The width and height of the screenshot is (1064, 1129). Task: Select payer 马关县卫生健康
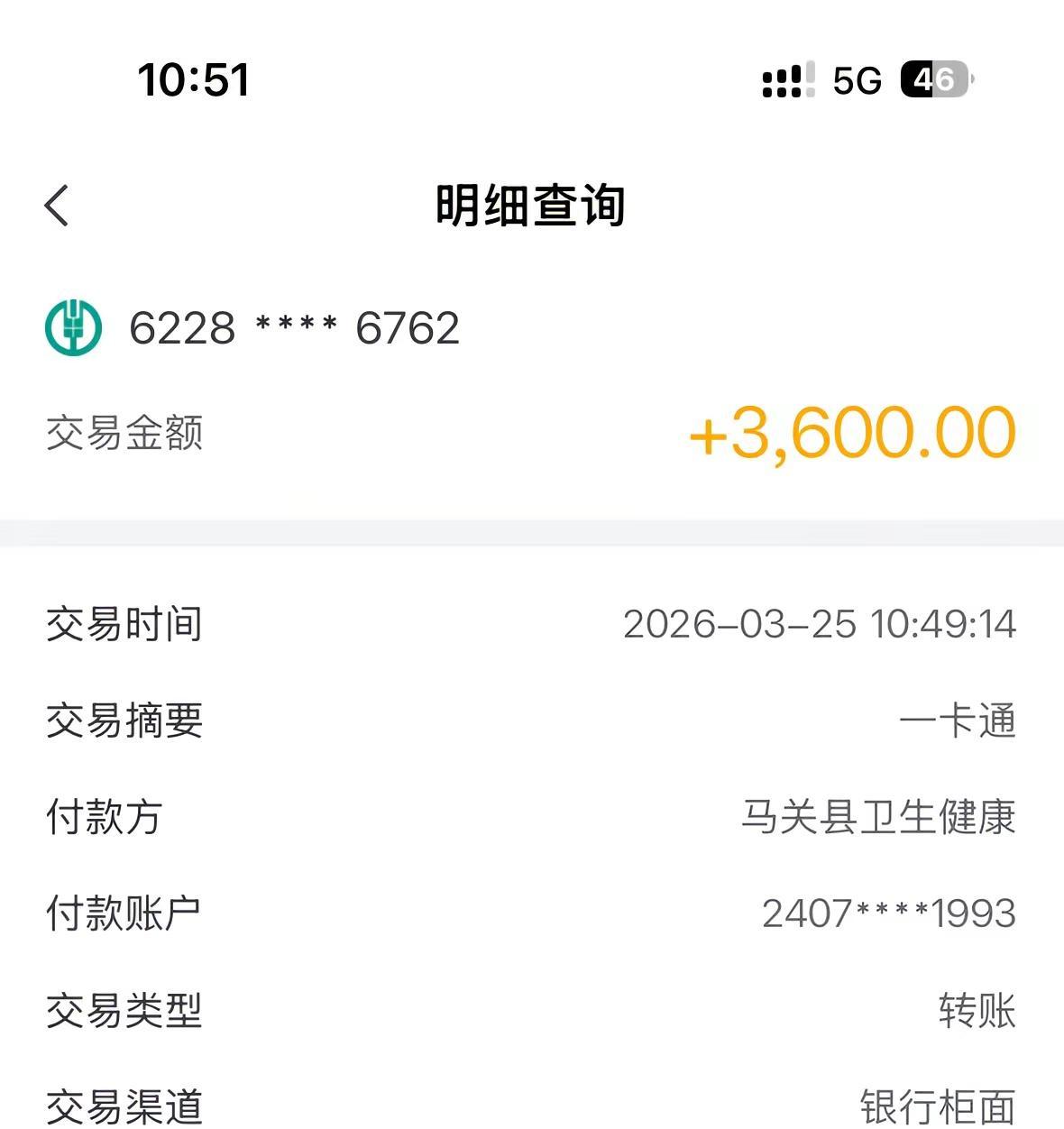(880, 816)
